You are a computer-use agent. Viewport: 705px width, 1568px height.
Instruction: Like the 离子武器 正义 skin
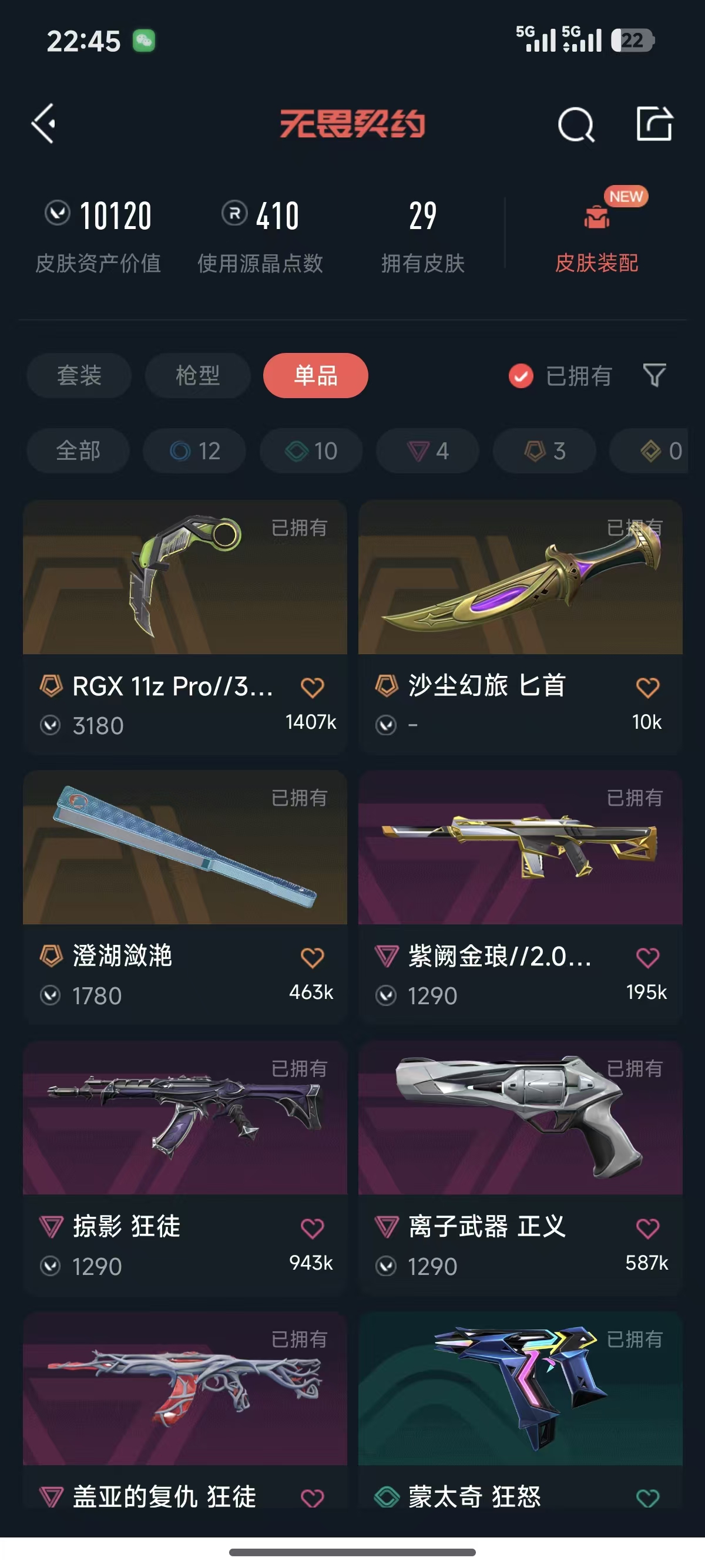click(x=647, y=1229)
